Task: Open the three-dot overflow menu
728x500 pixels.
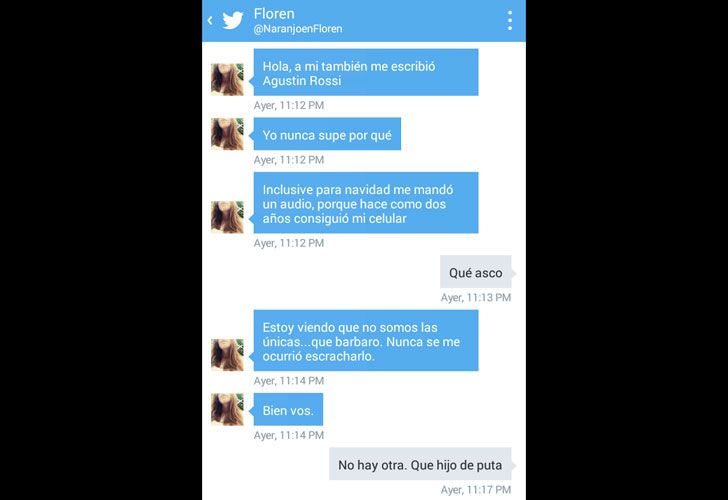Action: 510,20
